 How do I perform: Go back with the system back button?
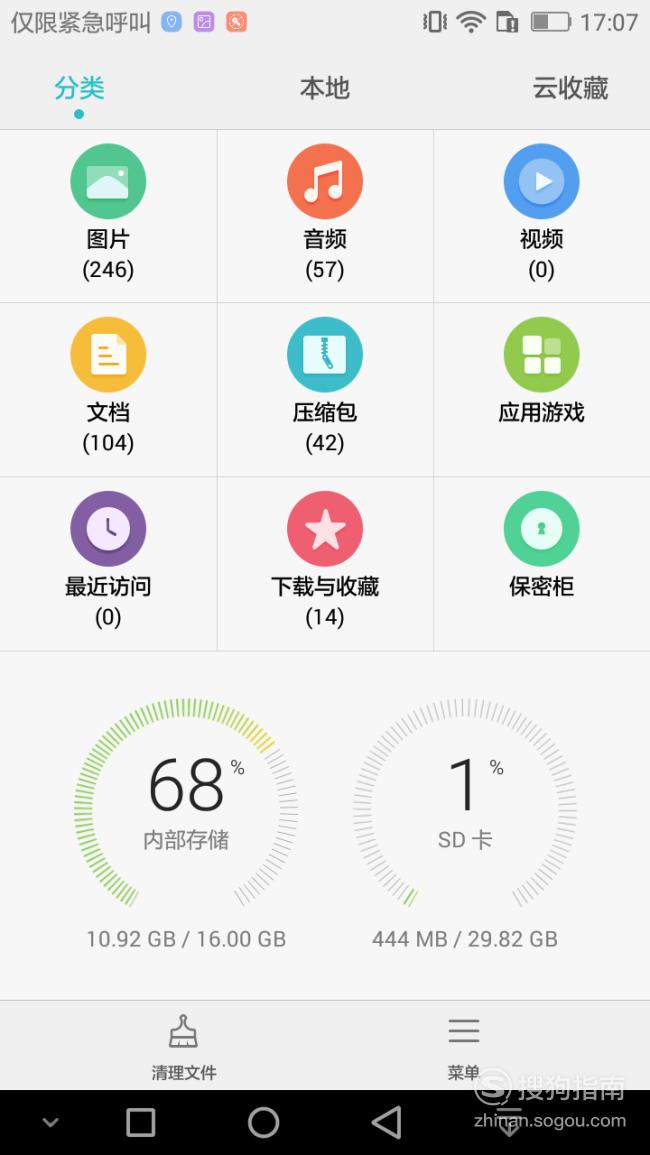click(x=386, y=1123)
